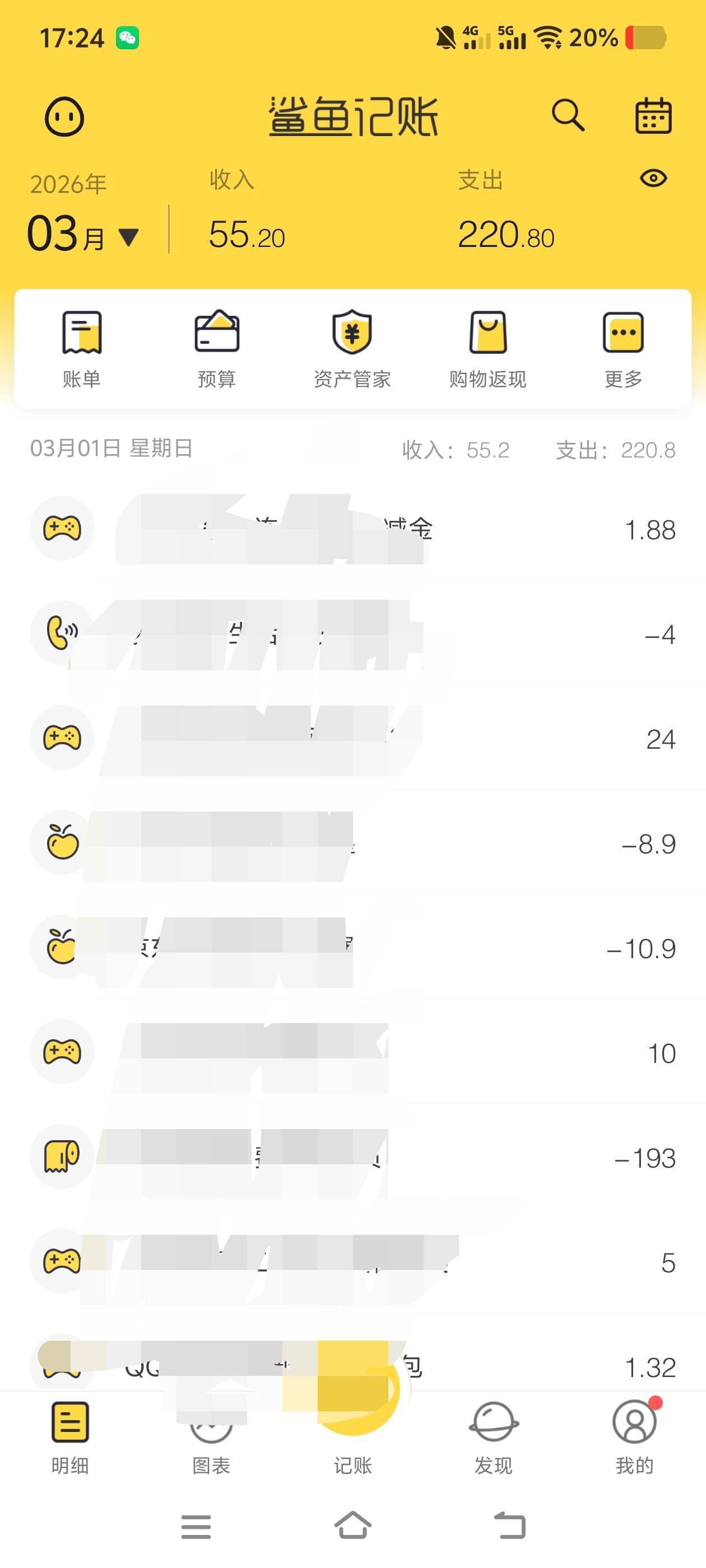Open the calendar icon
The image size is (706, 1568).
tap(653, 116)
